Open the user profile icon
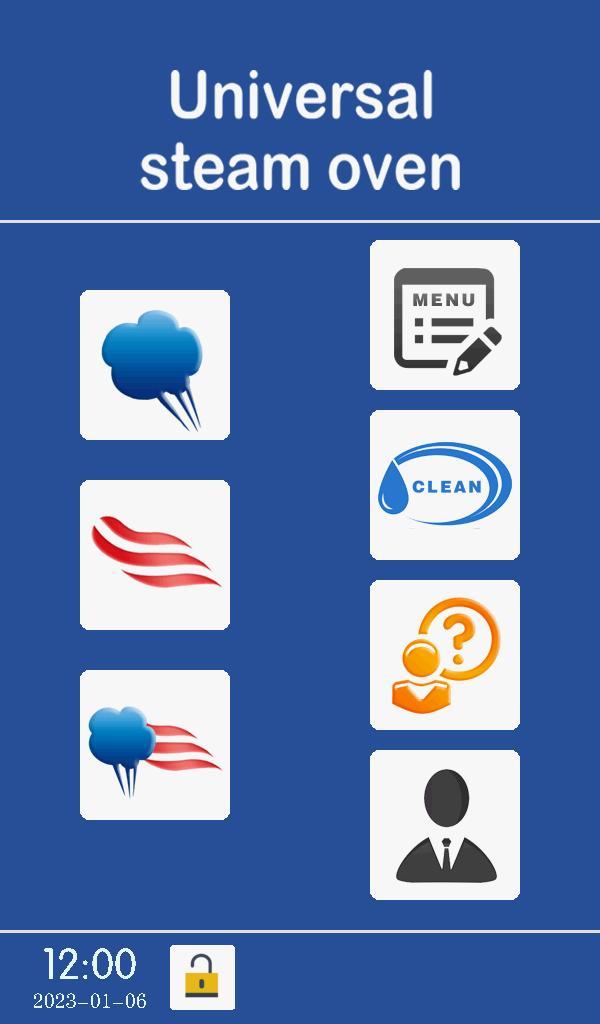Viewport: 600px width, 1024px height. coord(445,825)
